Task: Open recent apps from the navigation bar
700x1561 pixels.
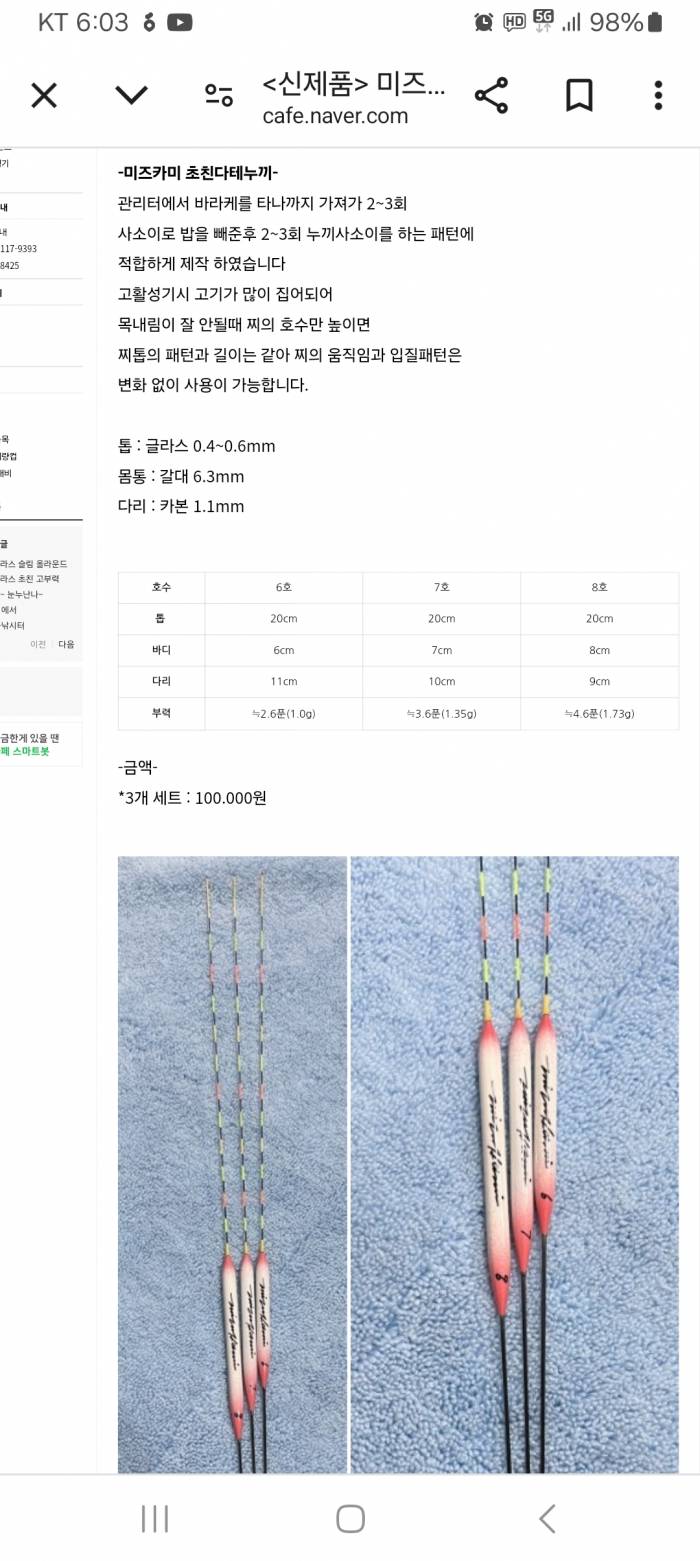Action: click(x=154, y=1519)
